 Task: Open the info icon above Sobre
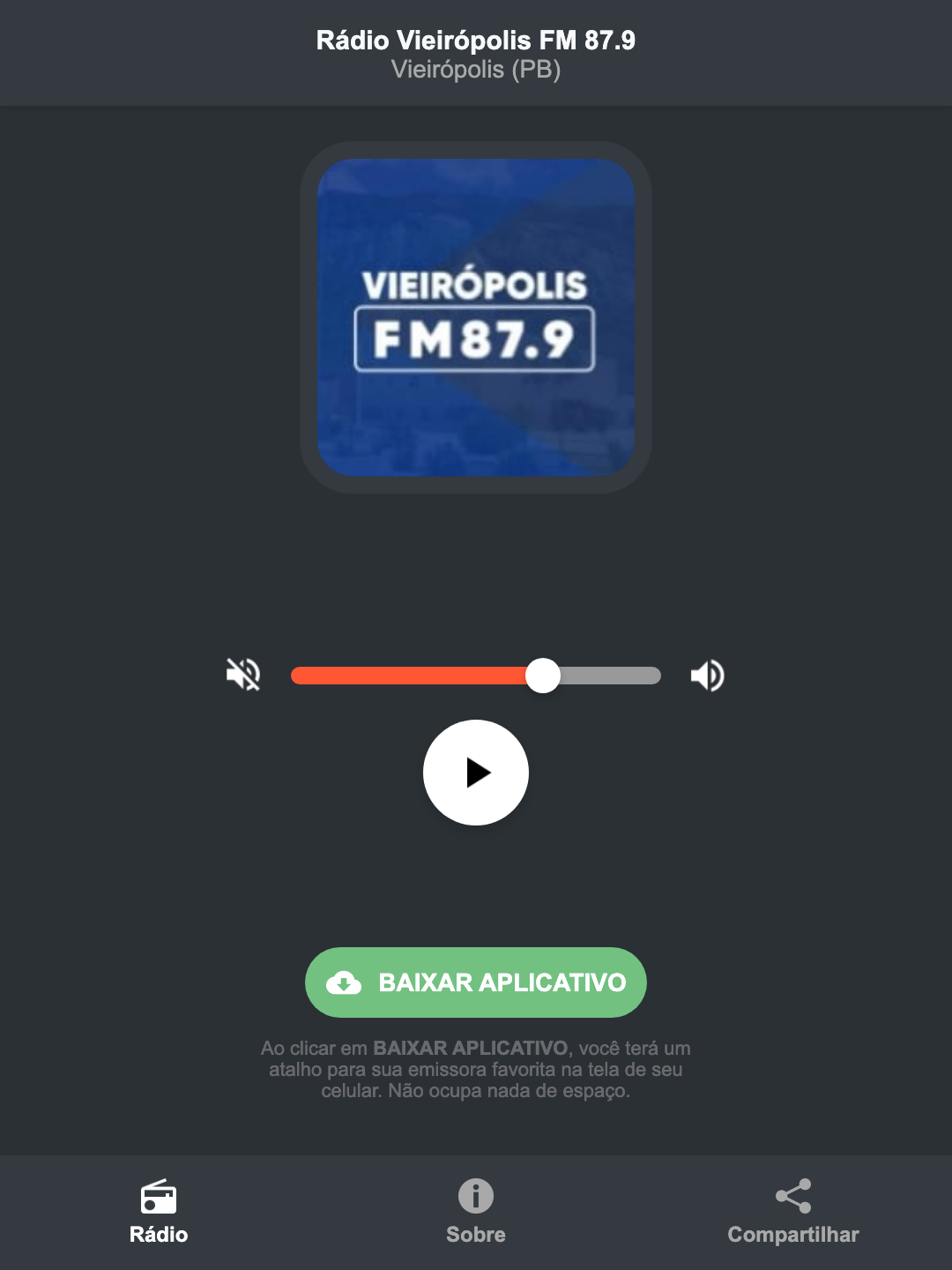[x=475, y=1198]
